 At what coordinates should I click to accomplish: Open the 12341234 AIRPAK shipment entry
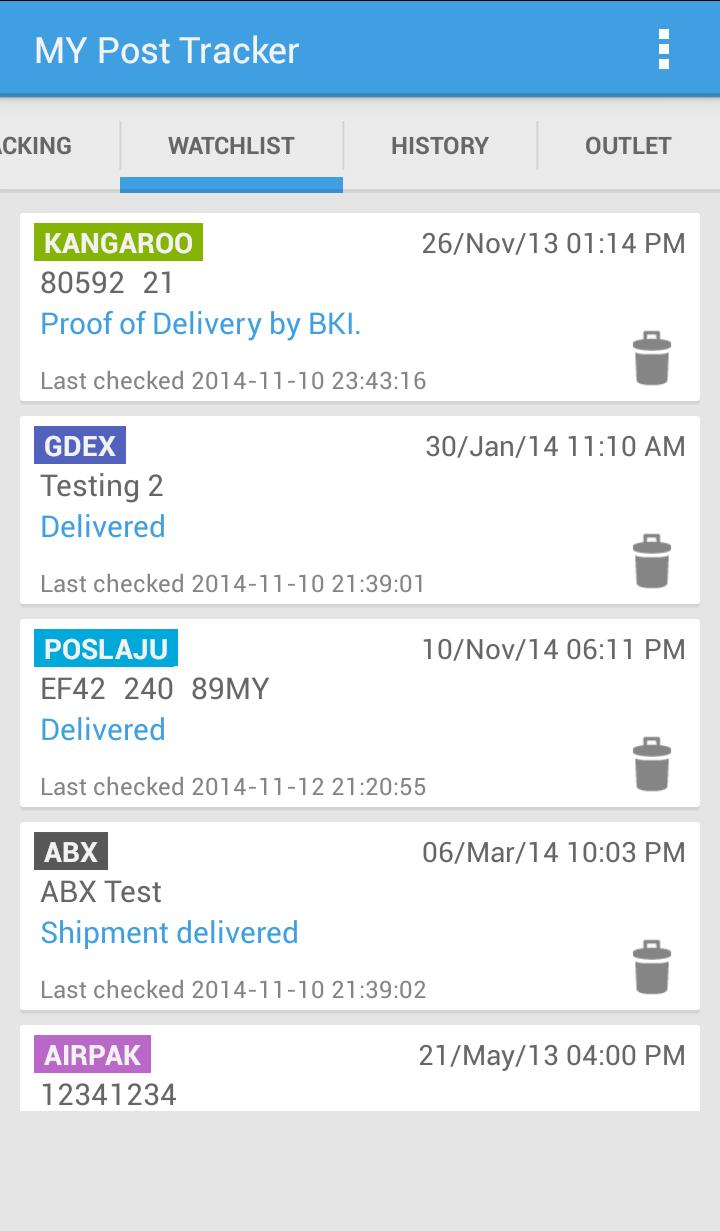[108, 1094]
